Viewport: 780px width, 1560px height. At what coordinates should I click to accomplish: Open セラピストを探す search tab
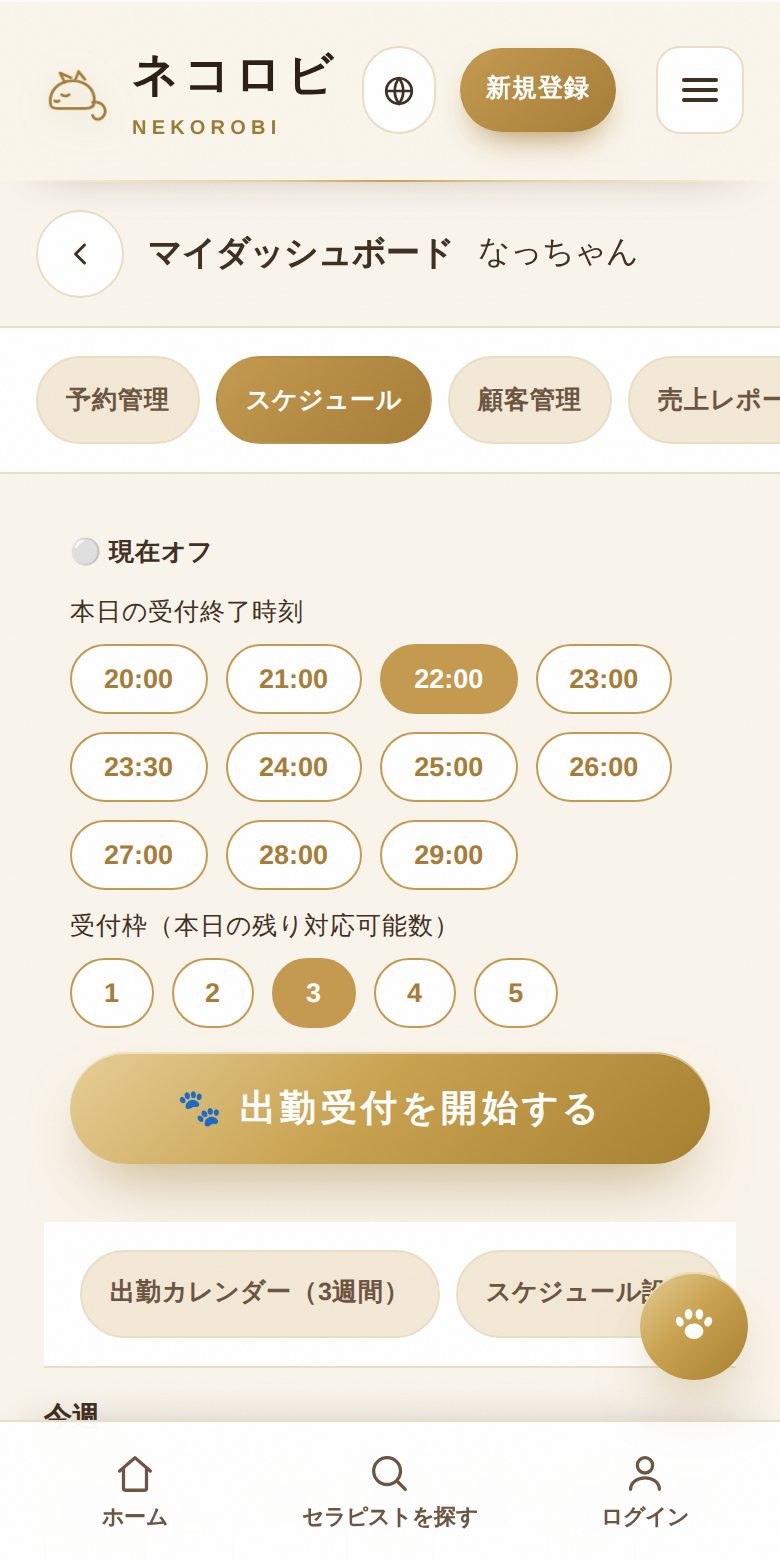[x=390, y=1491]
